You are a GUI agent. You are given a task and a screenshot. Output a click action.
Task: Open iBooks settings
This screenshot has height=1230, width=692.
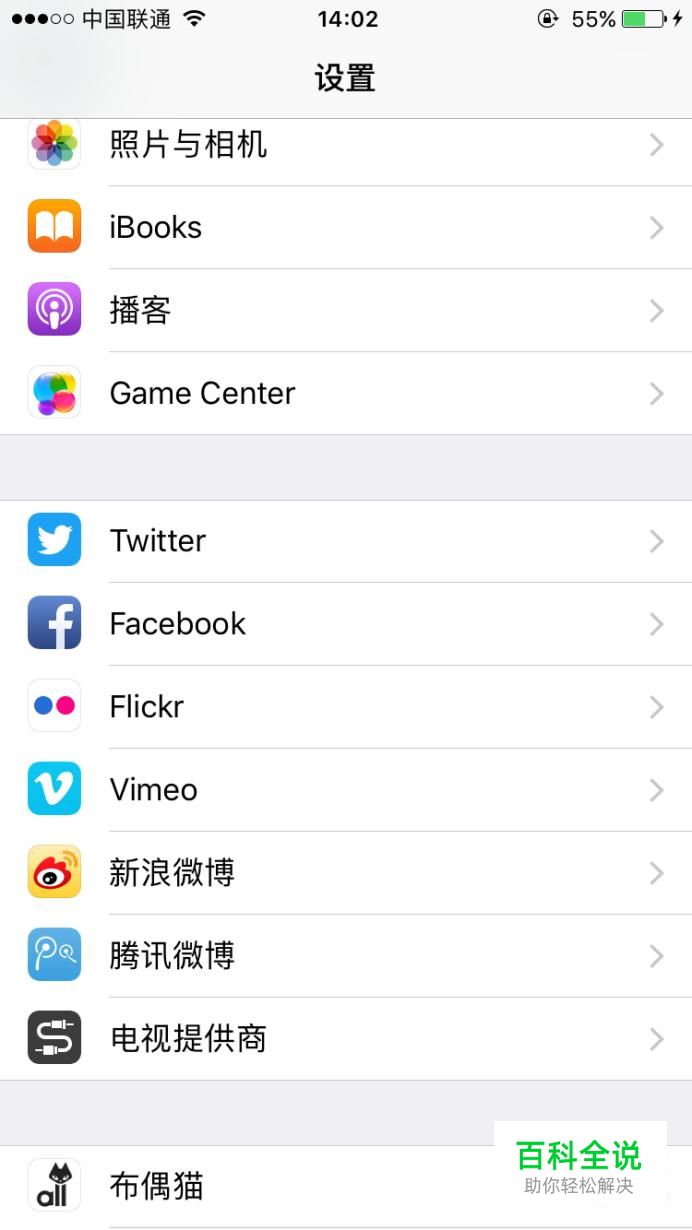coord(346,227)
